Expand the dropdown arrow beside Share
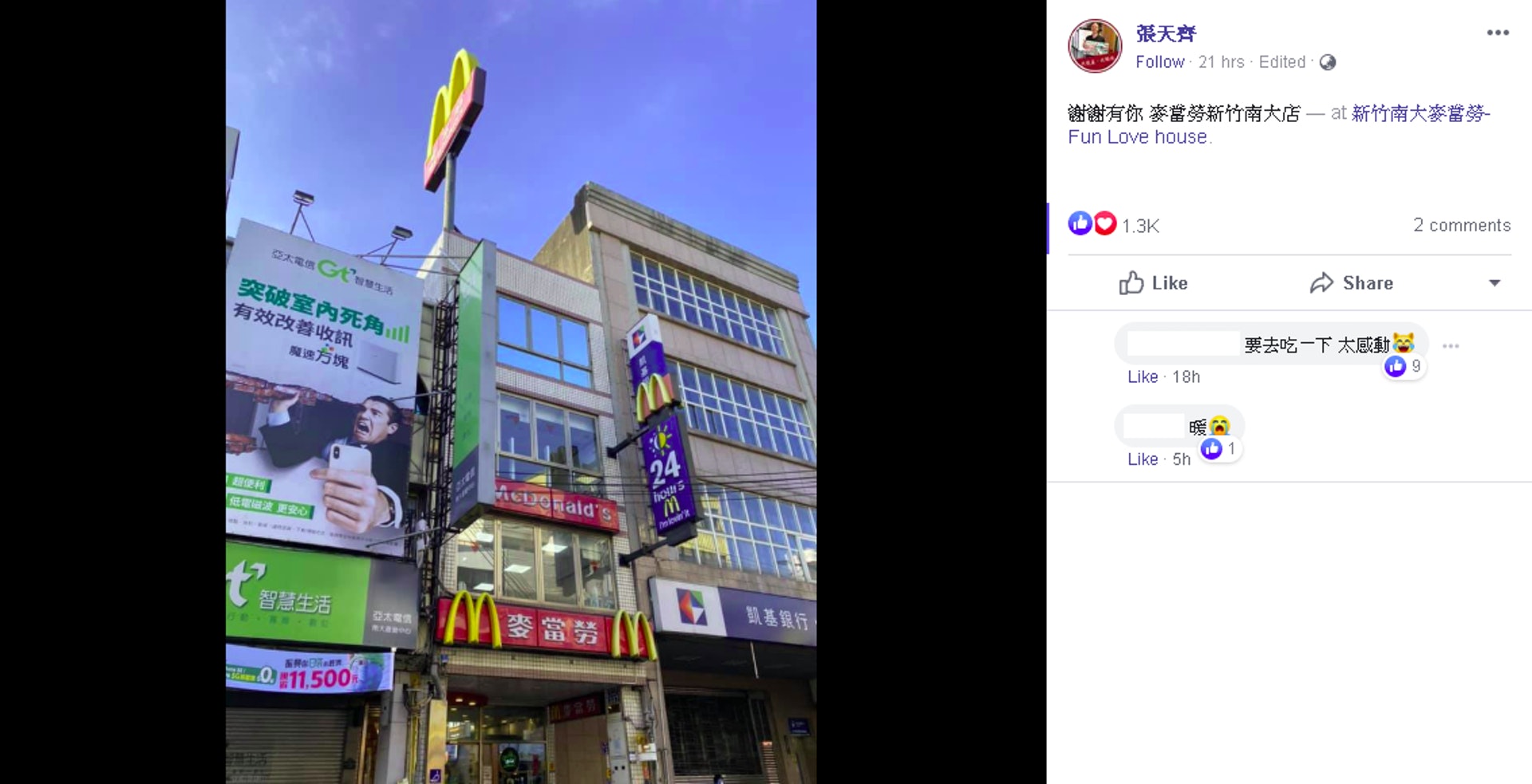The image size is (1532, 784). pos(1494,283)
